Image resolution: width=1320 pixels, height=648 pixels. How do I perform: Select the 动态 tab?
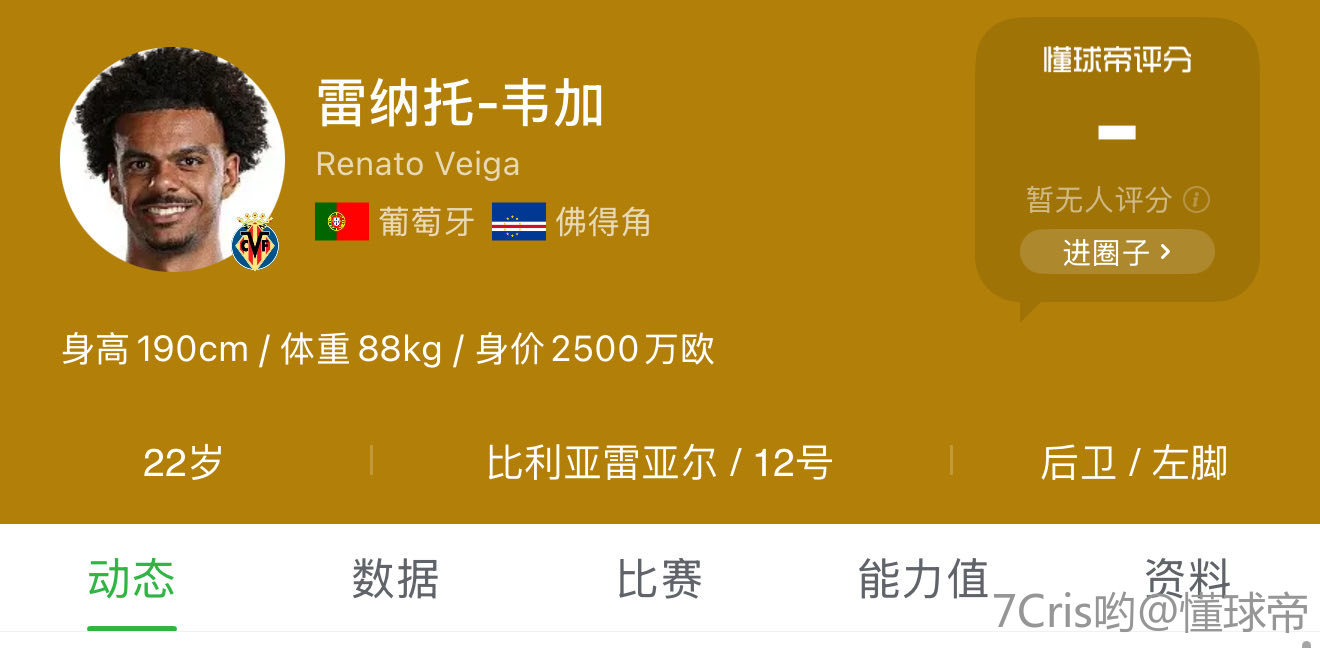pyautogui.click(x=132, y=579)
